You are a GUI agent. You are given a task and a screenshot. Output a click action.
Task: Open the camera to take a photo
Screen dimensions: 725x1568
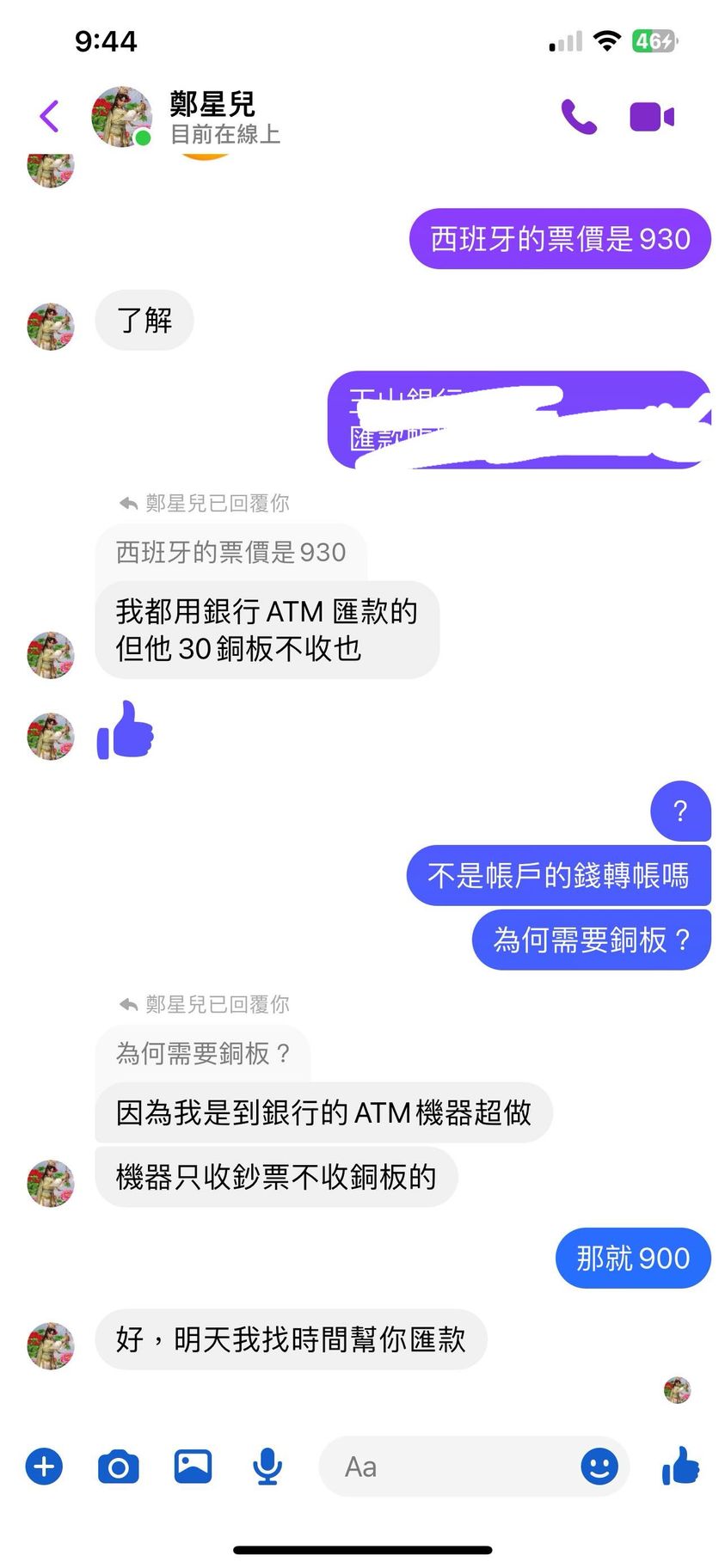coord(119,1466)
